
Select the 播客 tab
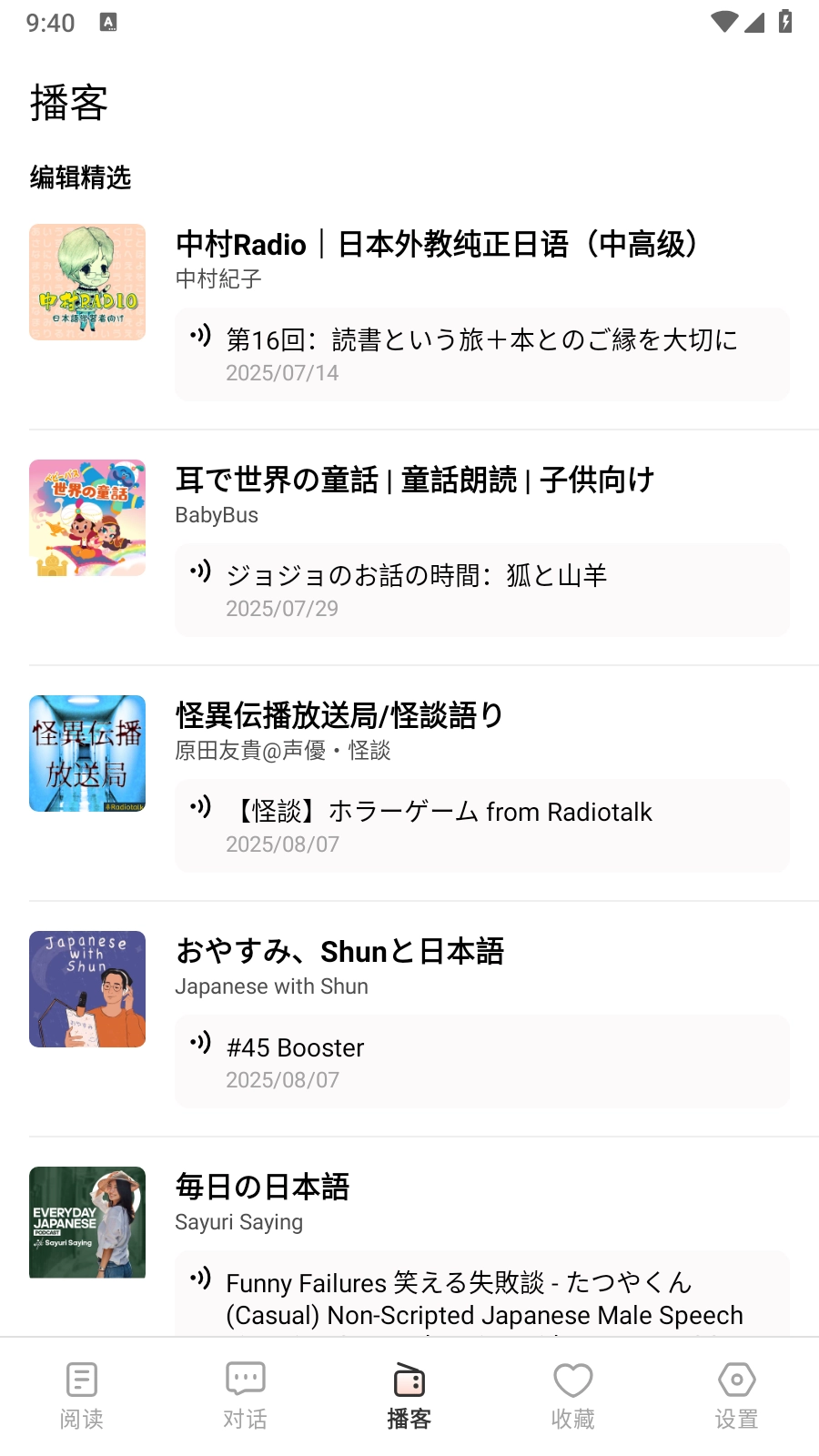click(x=409, y=1396)
